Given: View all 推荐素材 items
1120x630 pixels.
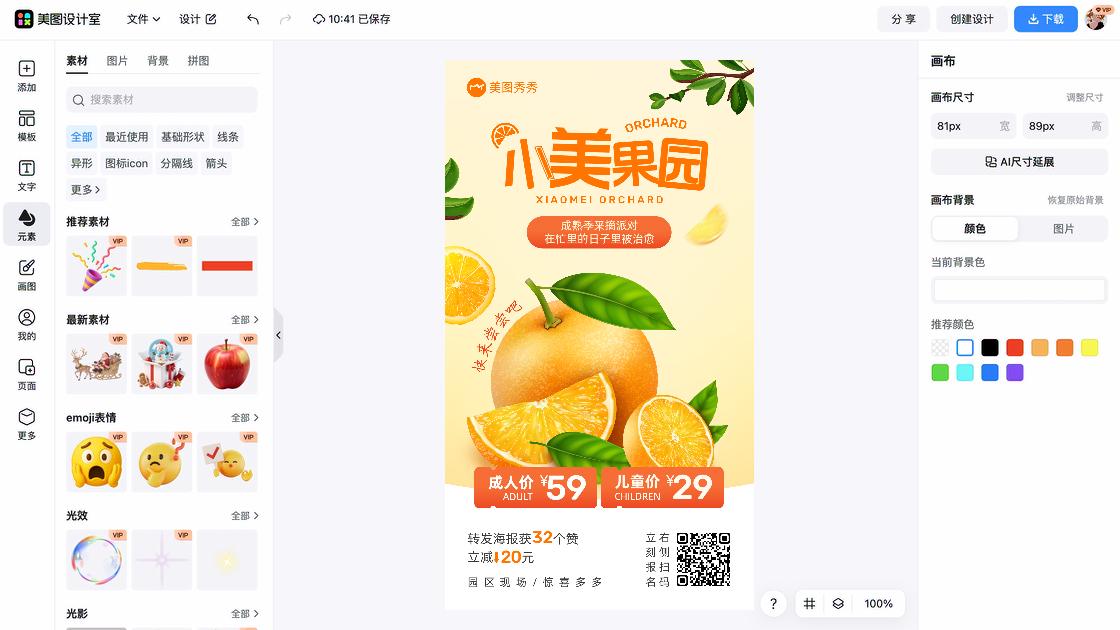Looking at the screenshot, I should [x=244, y=222].
